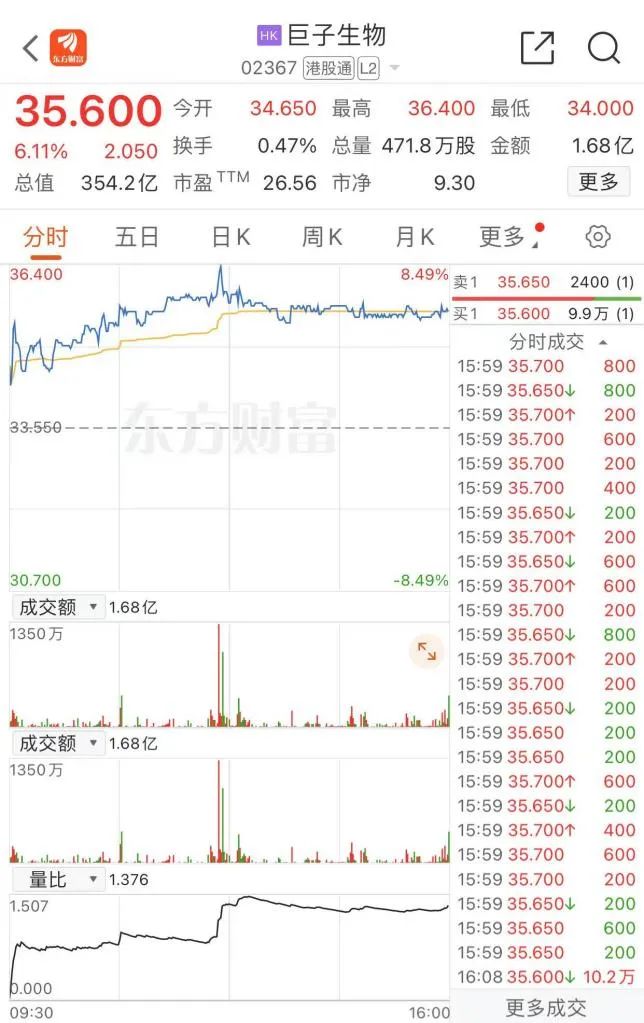
Task: Switch to the 日K chart tab
Action: click(x=230, y=237)
